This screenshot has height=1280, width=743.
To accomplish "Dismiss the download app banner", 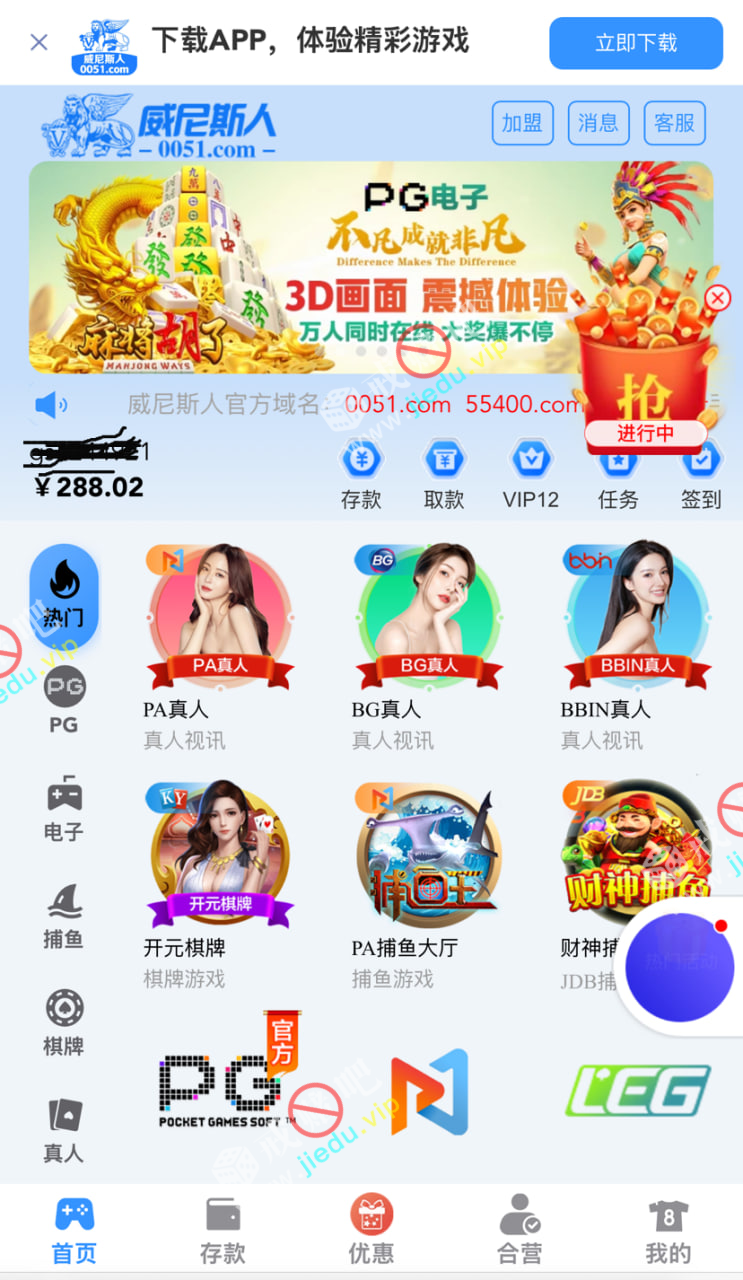I will pyautogui.click(x=39, y=42).
